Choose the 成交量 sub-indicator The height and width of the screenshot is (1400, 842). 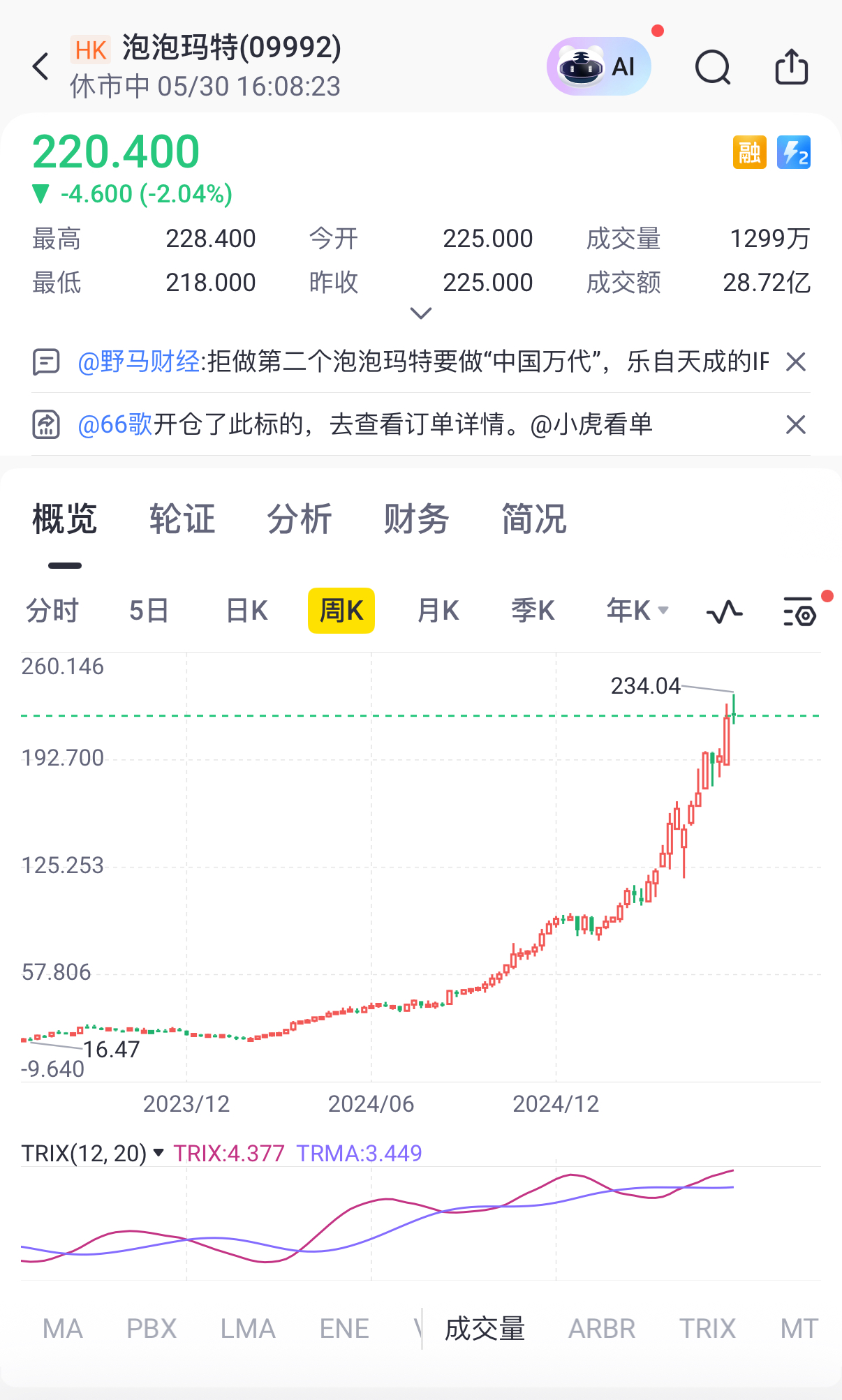[x=485, y=1329]
